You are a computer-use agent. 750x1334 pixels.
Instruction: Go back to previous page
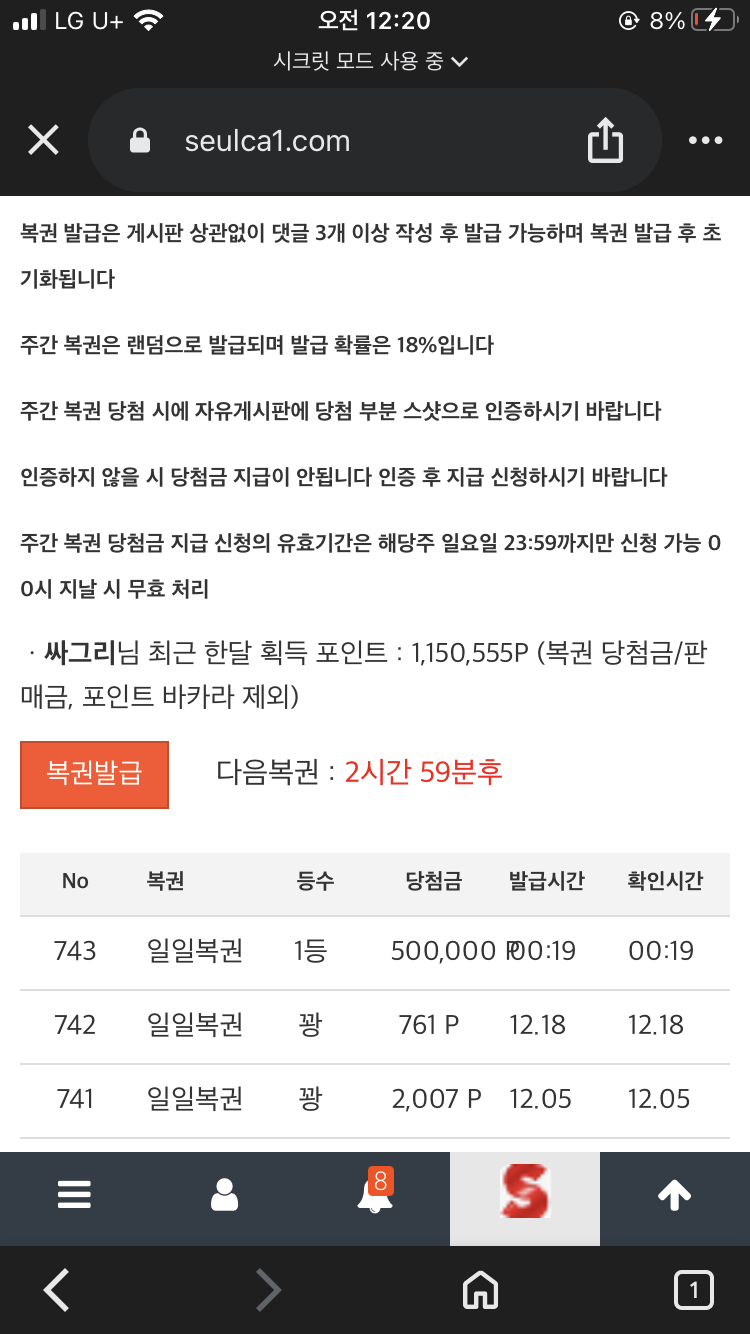point(57,1290)
